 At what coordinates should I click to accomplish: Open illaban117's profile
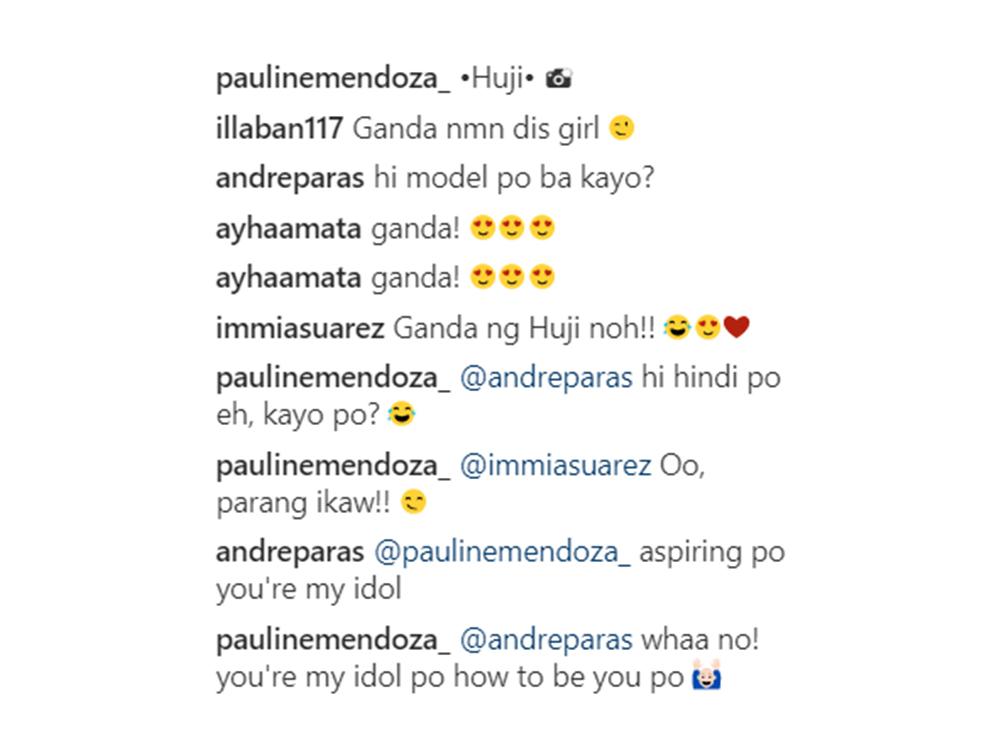coord(280,129)
